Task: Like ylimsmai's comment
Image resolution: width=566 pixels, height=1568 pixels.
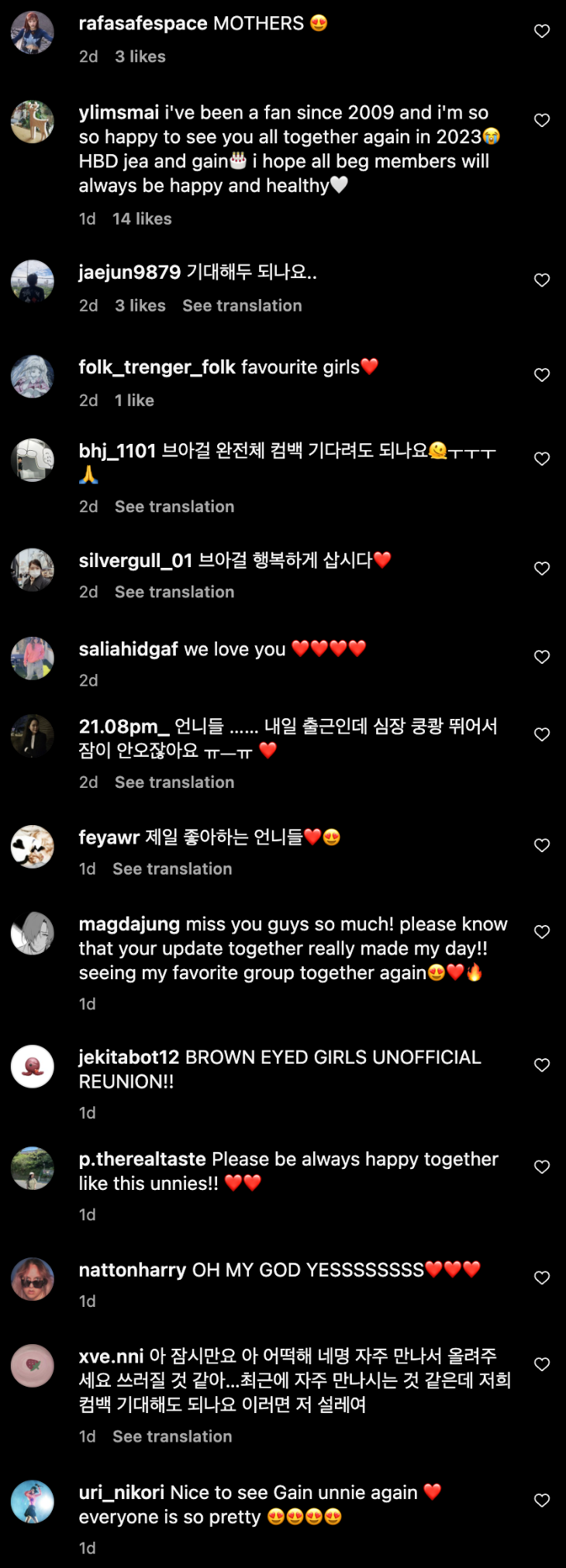Action: click(x=542, y=120)
